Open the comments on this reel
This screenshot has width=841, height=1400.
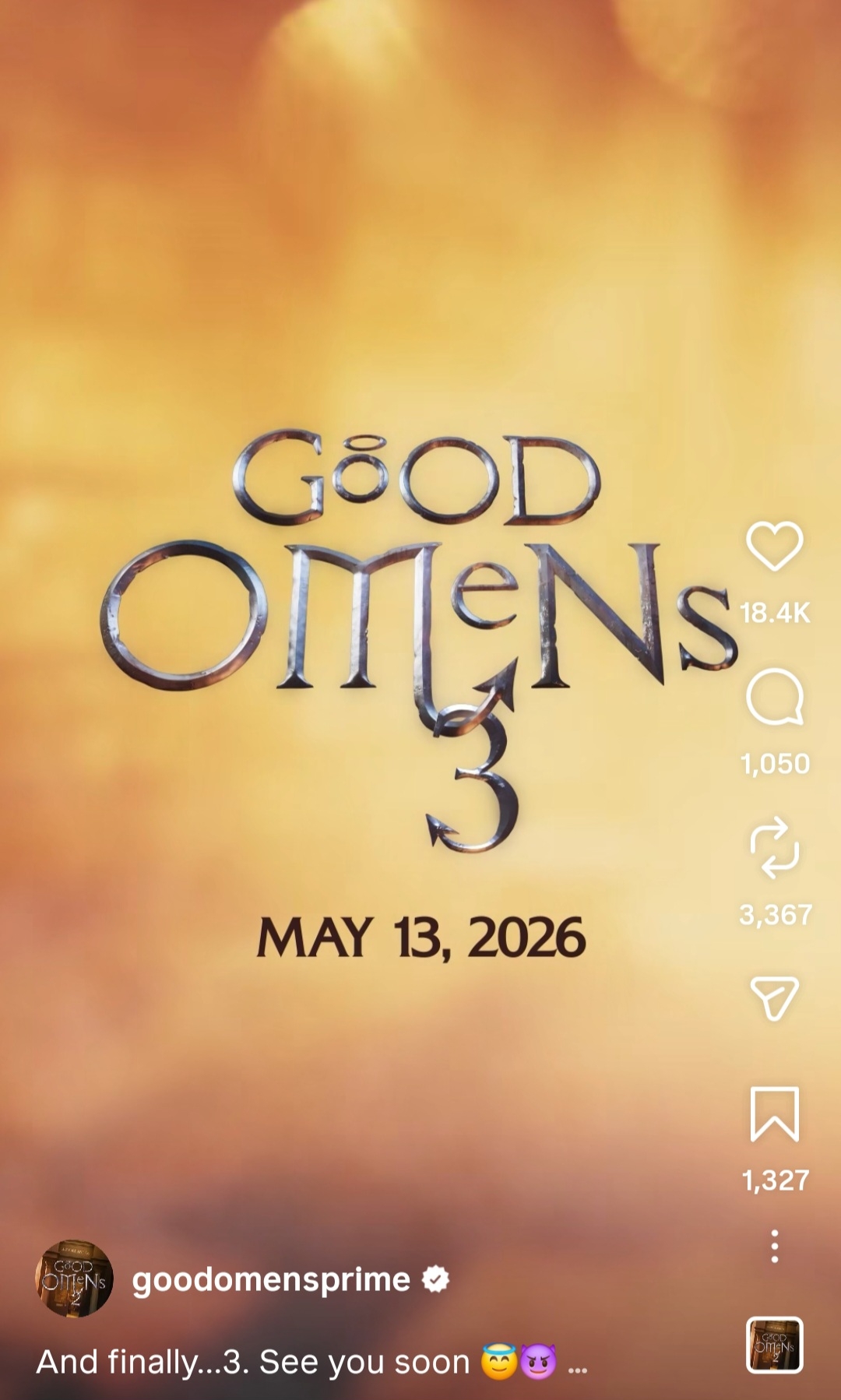point(774,697)
